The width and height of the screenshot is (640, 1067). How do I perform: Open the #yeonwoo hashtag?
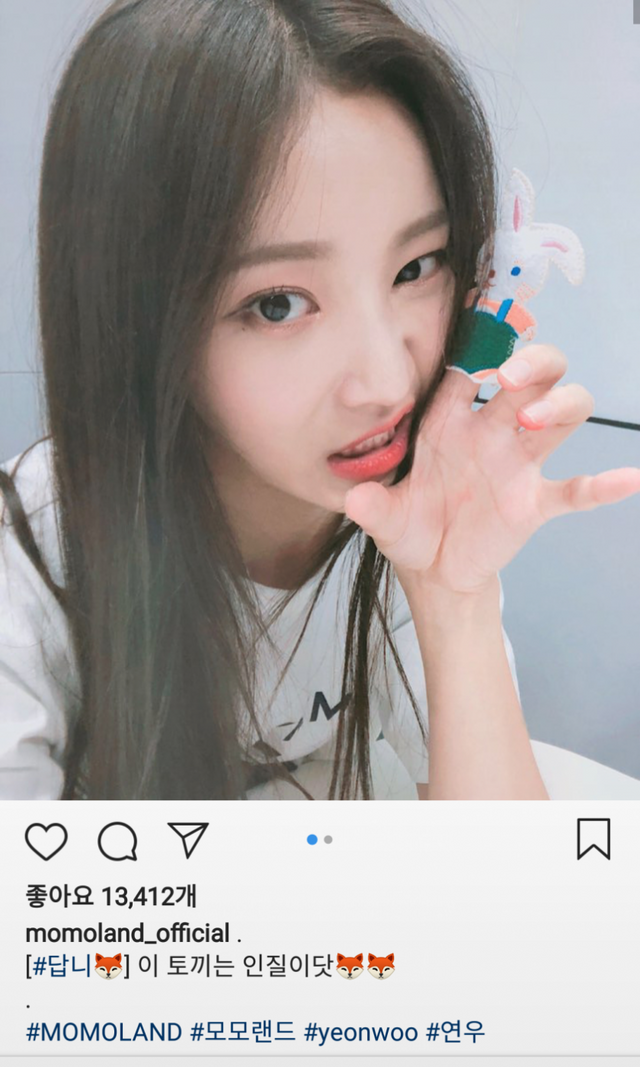pos(360,1032)
